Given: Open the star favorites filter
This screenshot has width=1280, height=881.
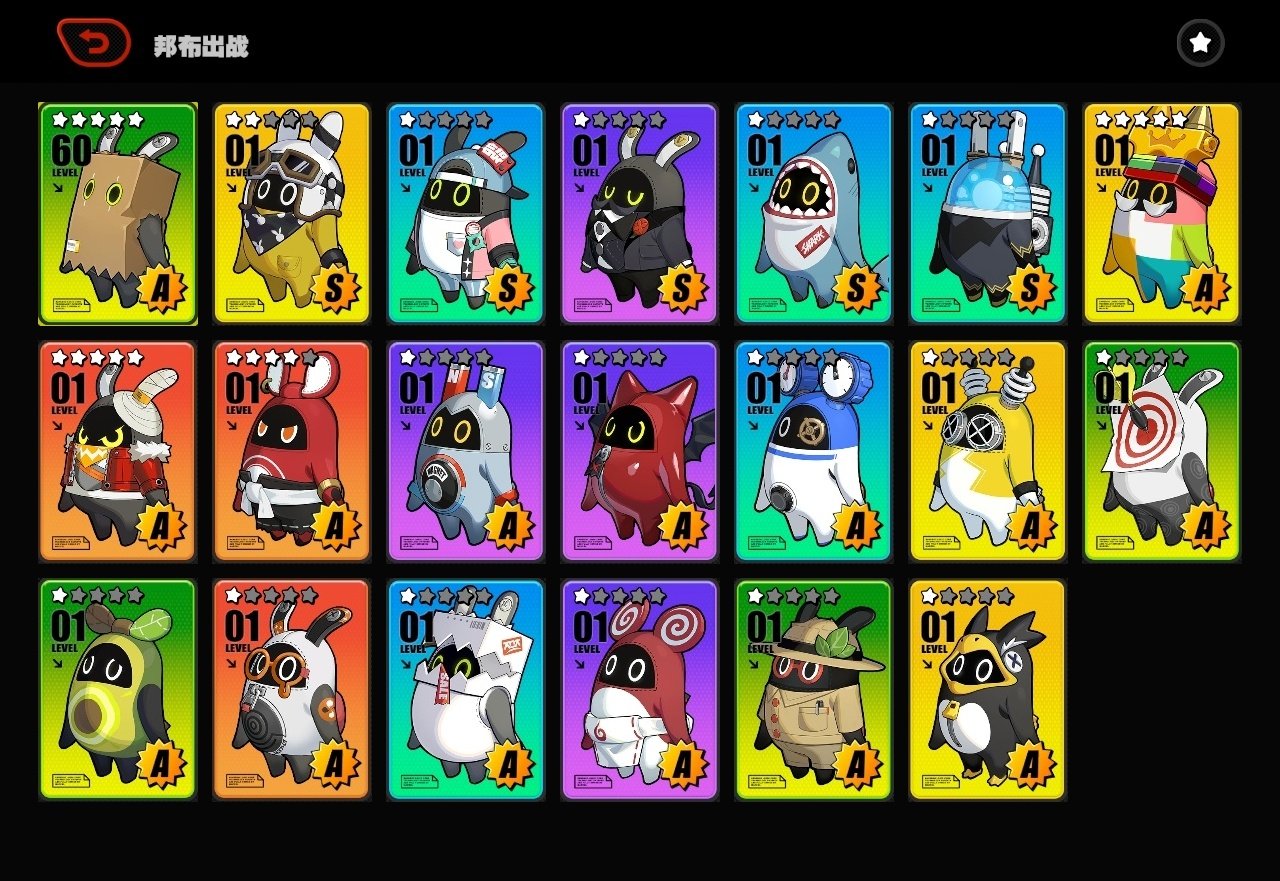Looking at the screenshot, I should pos(1200,43).
